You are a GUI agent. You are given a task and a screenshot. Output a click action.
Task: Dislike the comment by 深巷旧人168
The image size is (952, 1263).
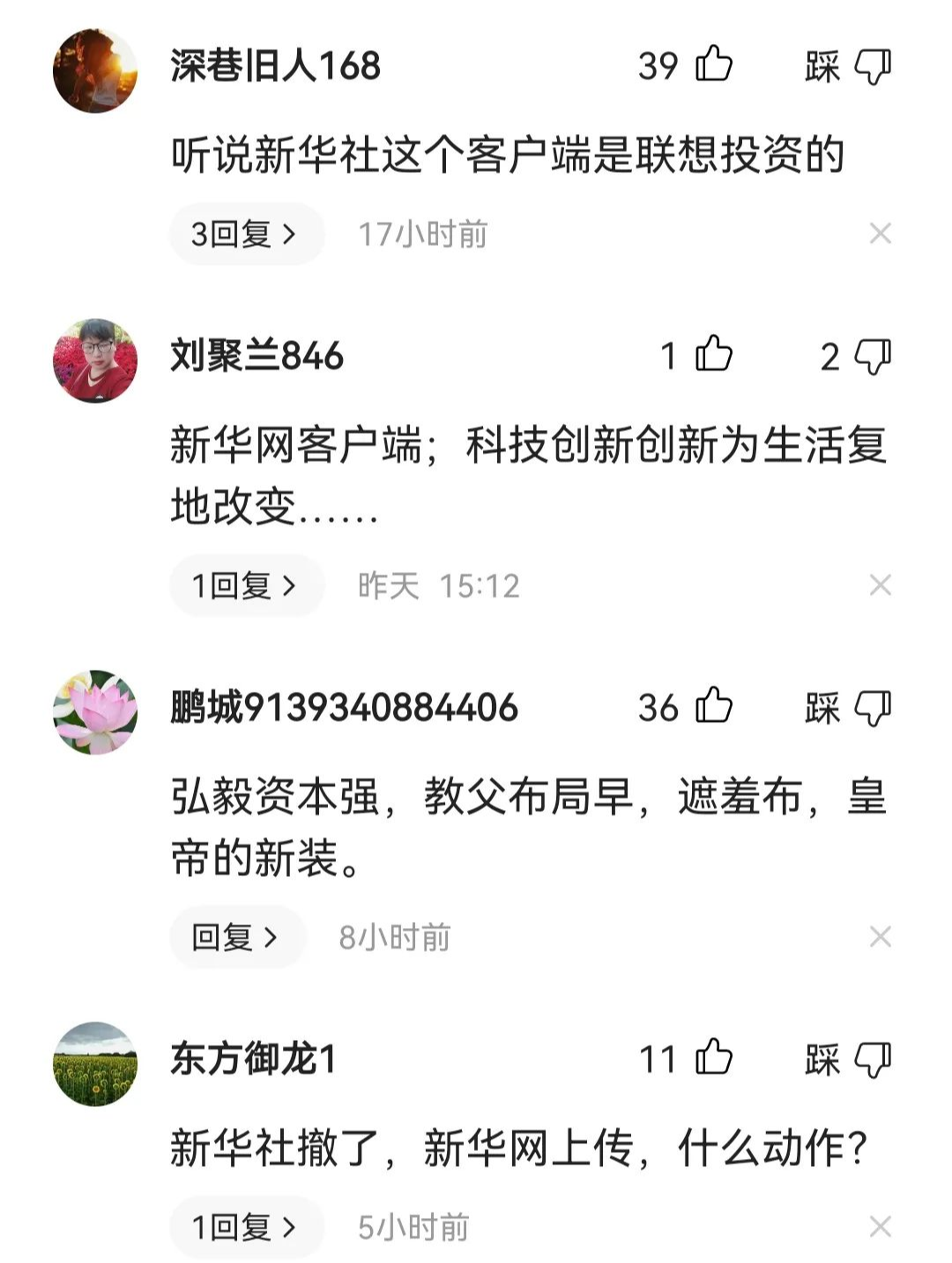pyautogui.click(x=873, y=66)
